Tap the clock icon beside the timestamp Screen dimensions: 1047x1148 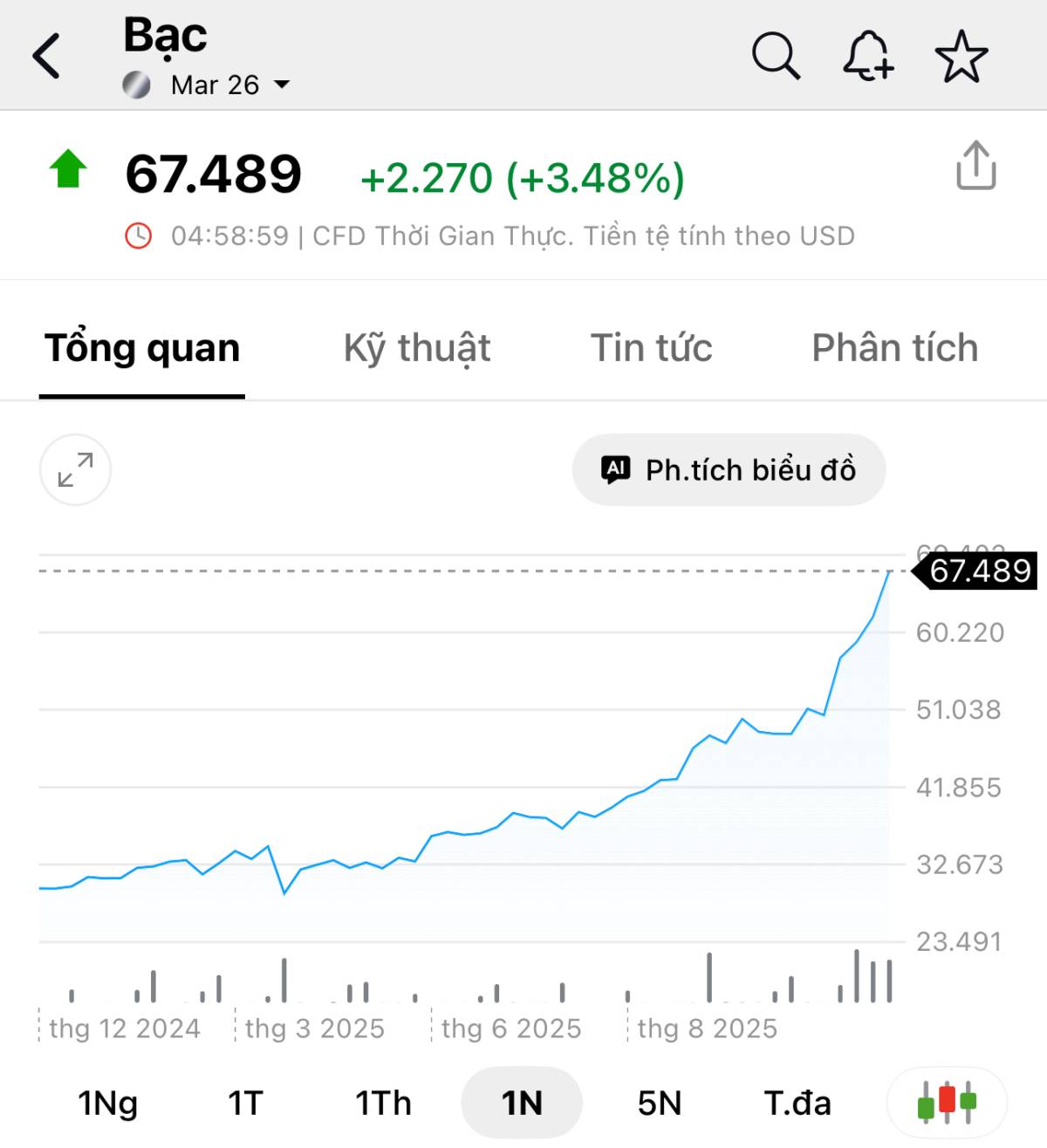(138, 235)
